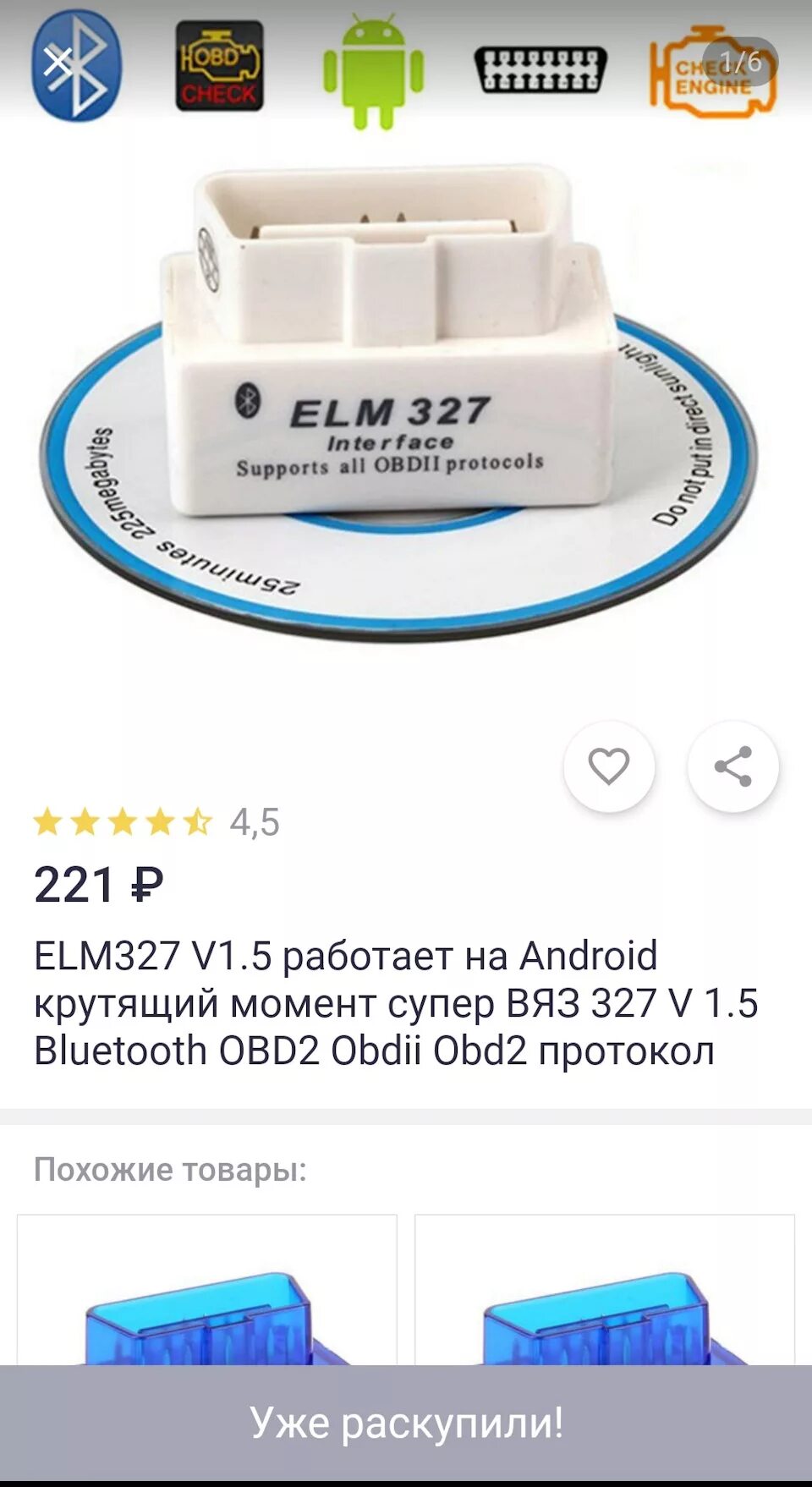The width and height of the screenshot is (812, 1487).
Task: Add product to favorites with heart icon
Action: [x=609, y=766]
